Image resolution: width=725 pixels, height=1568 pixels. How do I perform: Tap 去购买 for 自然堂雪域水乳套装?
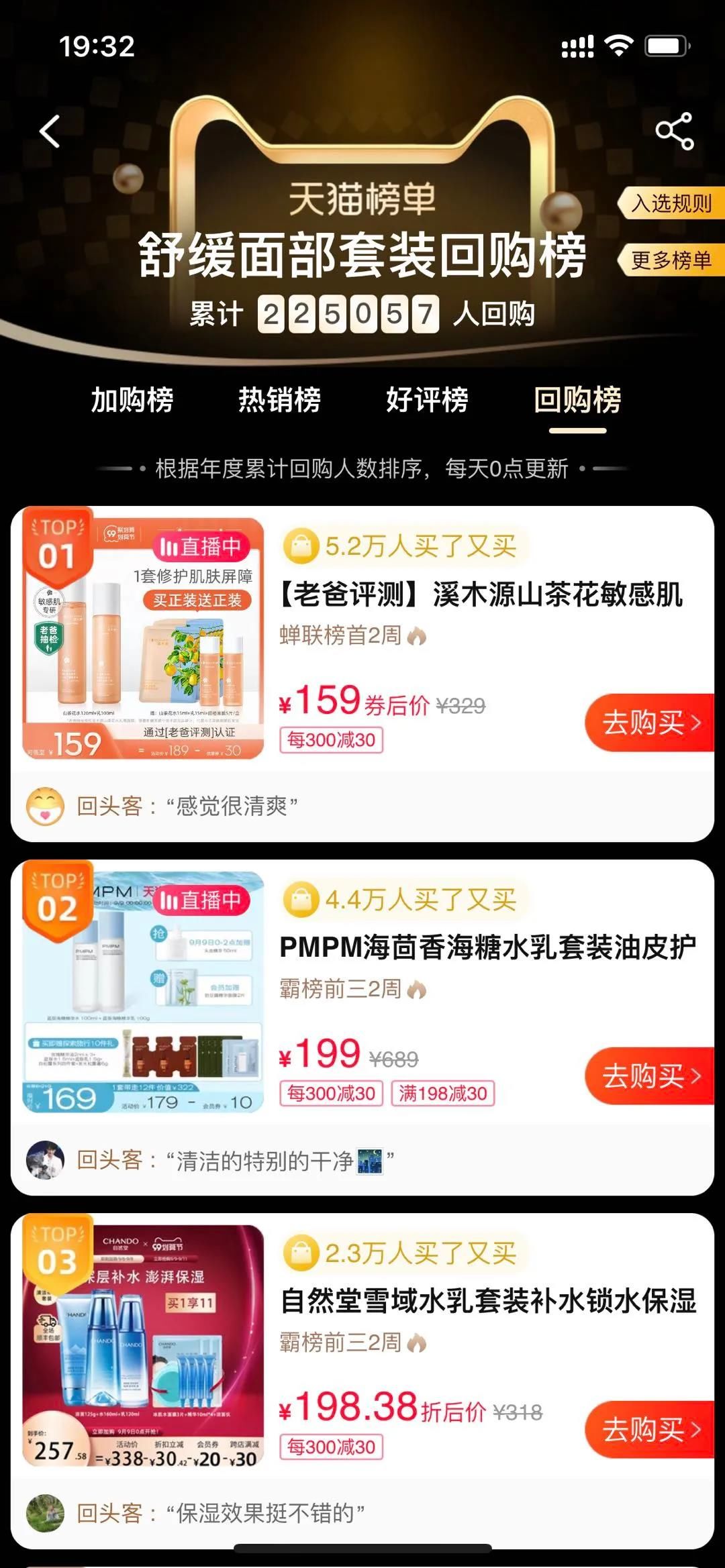(649, 1430)
